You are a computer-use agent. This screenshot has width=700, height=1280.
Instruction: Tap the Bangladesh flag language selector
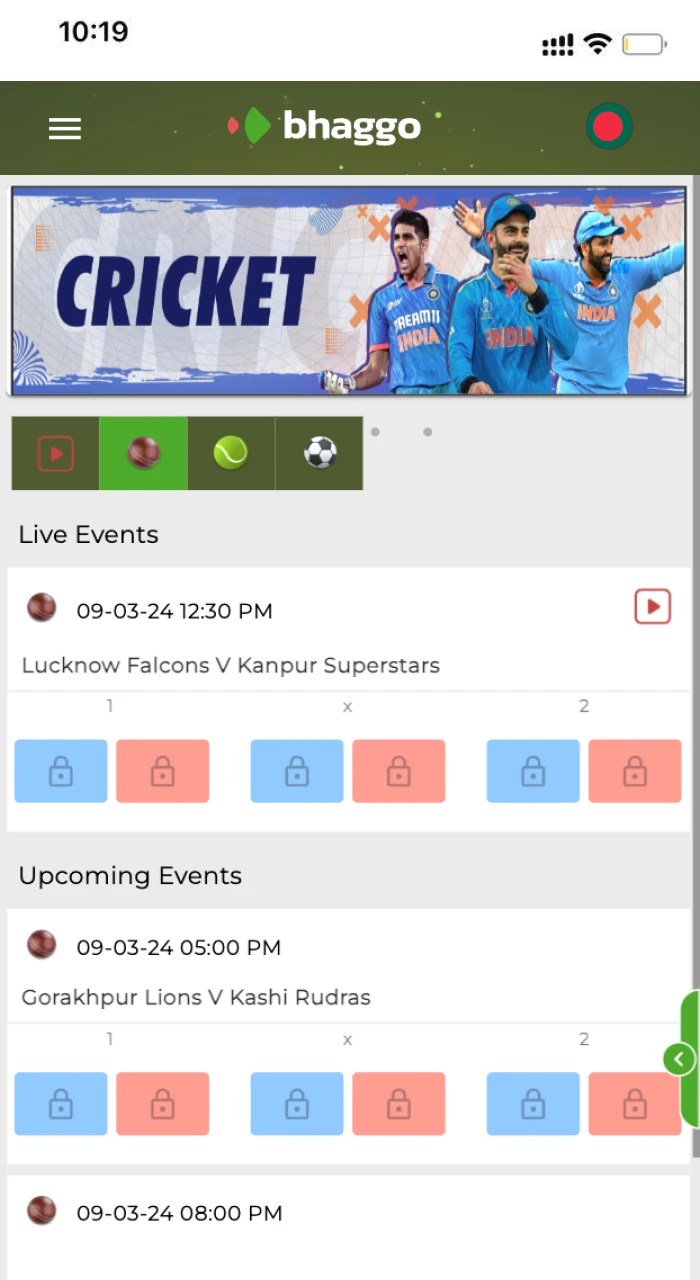point(608,127)
